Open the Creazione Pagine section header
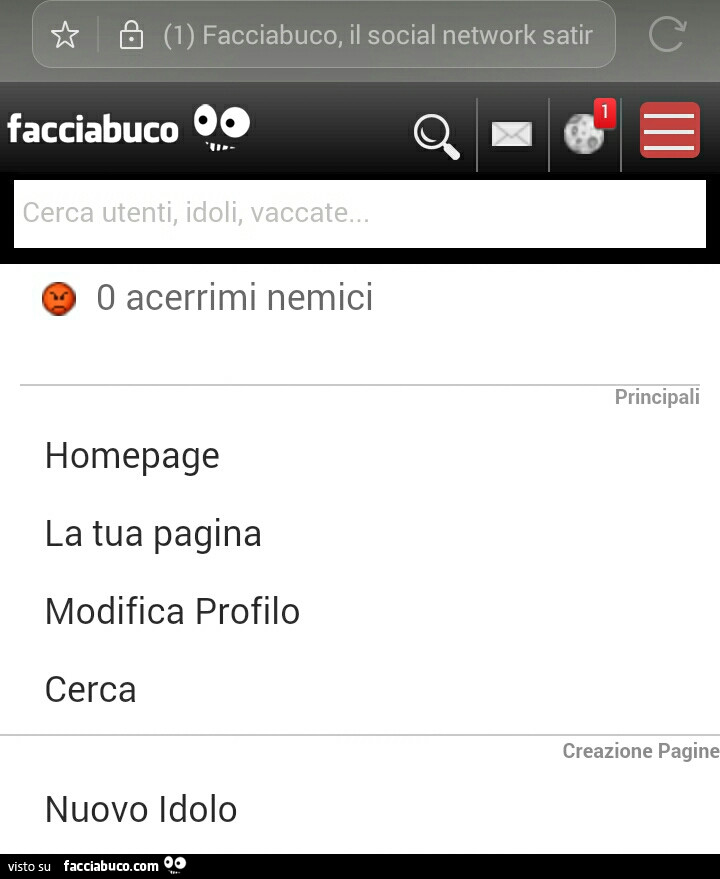The height and width of the screenshot is (879, 720). click(x=639, y=750)
